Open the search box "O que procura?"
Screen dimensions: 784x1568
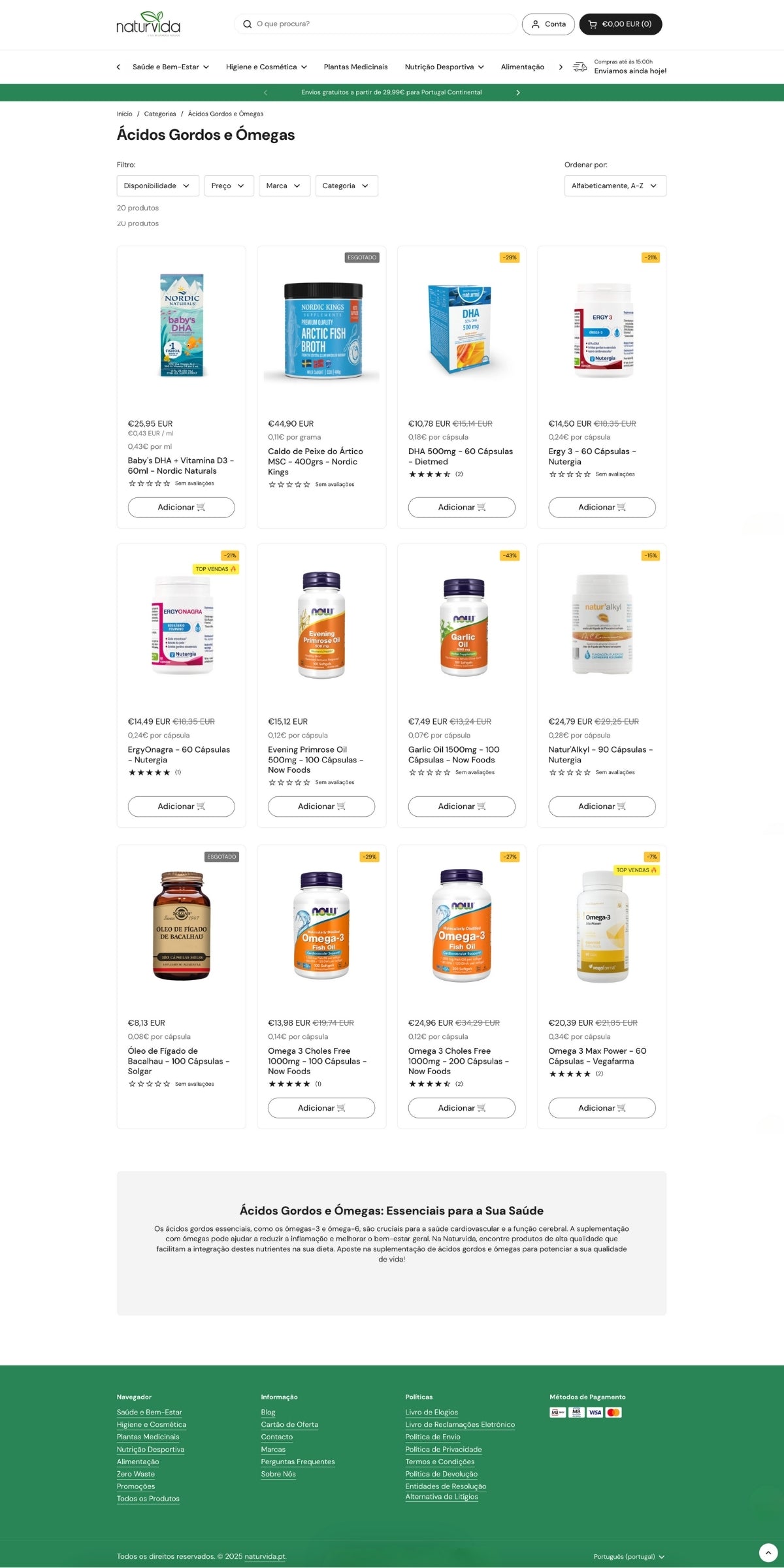tap(376, 24)
